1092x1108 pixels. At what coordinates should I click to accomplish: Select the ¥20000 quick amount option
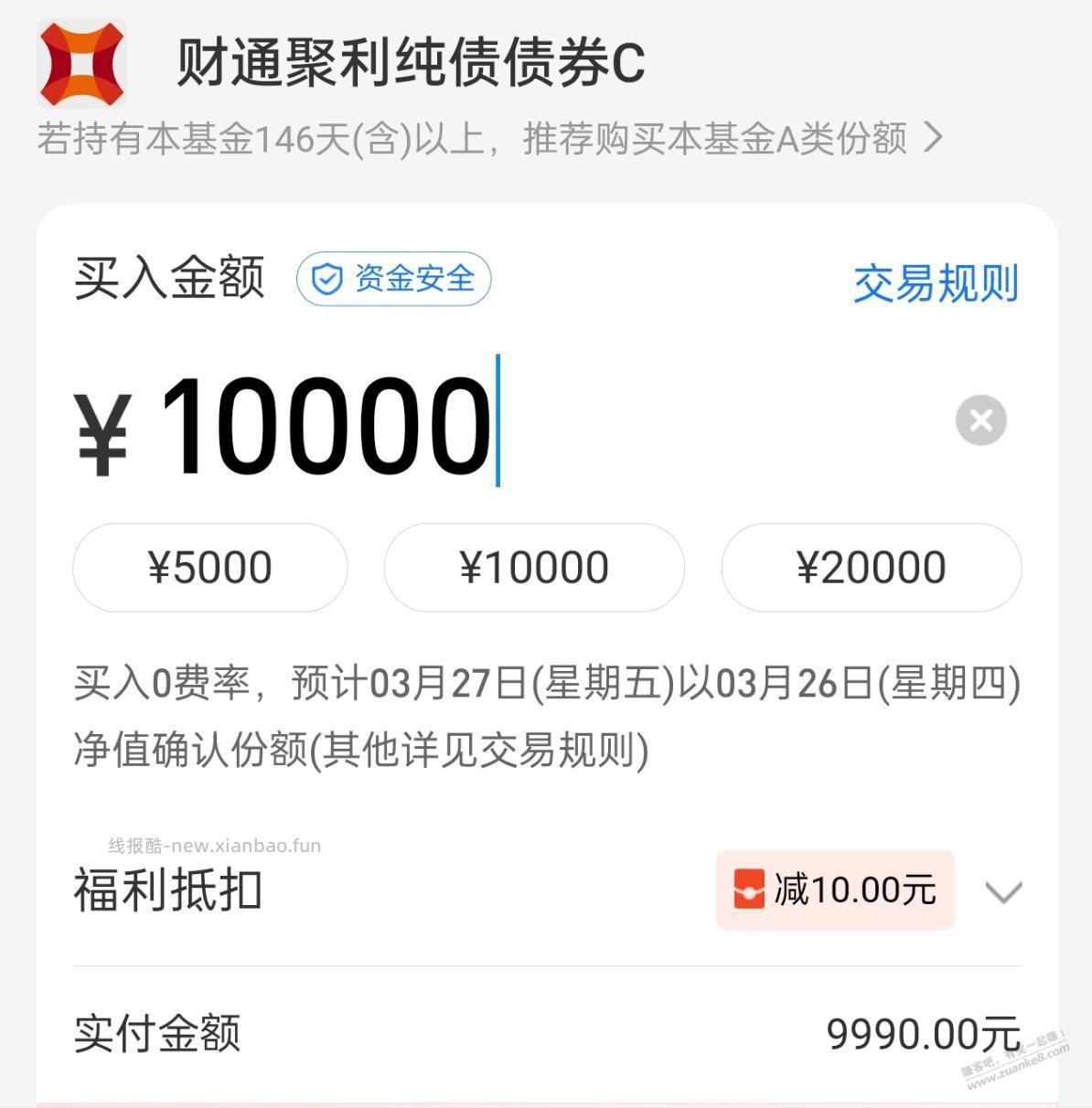(870, 567)
